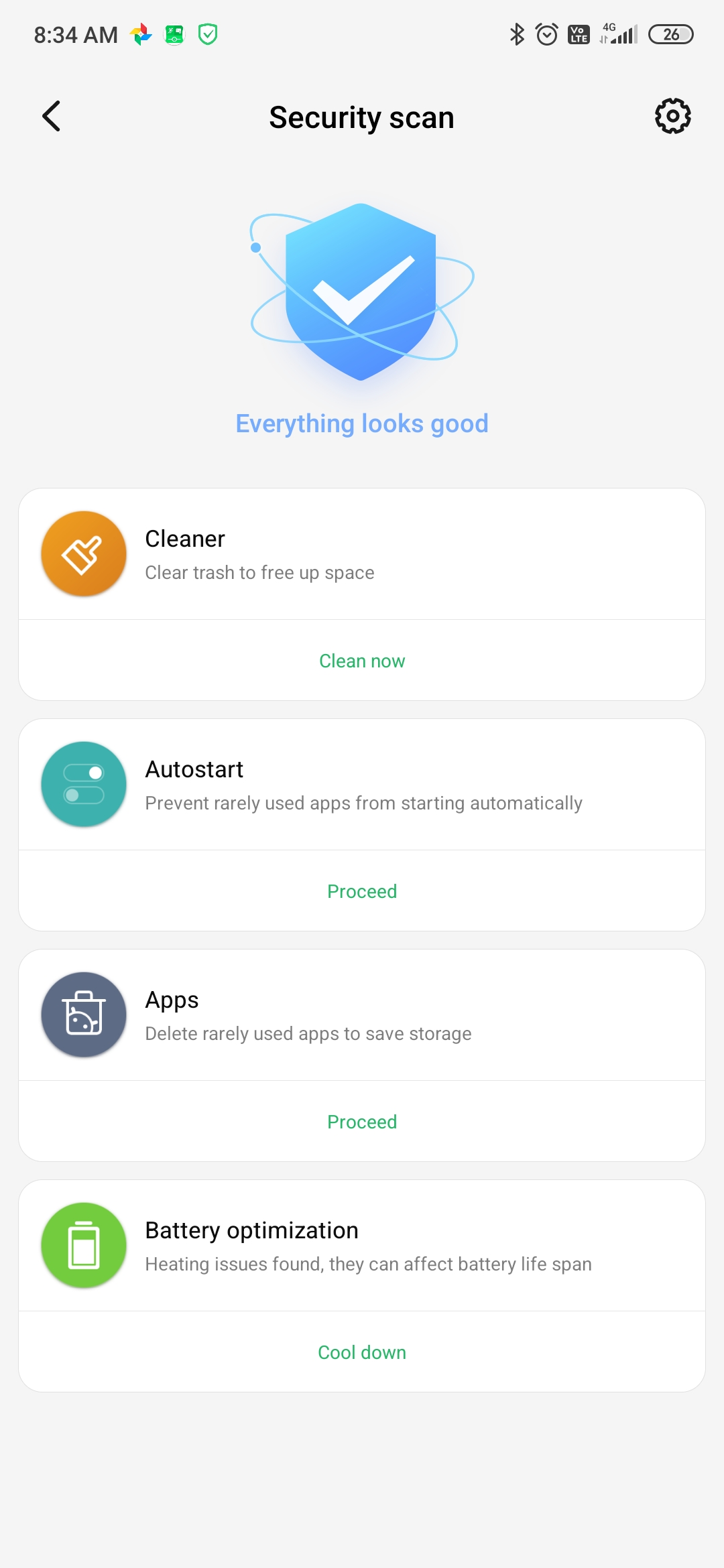Open the Cleaner card
724x1568 pixels.
pos(362,554)
